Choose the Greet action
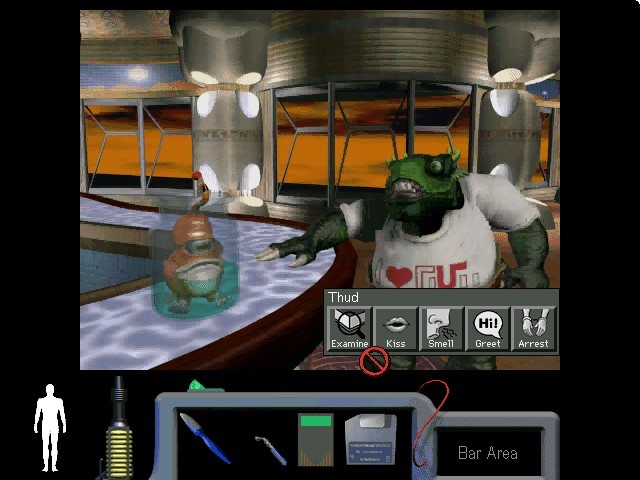 point(488,328)
